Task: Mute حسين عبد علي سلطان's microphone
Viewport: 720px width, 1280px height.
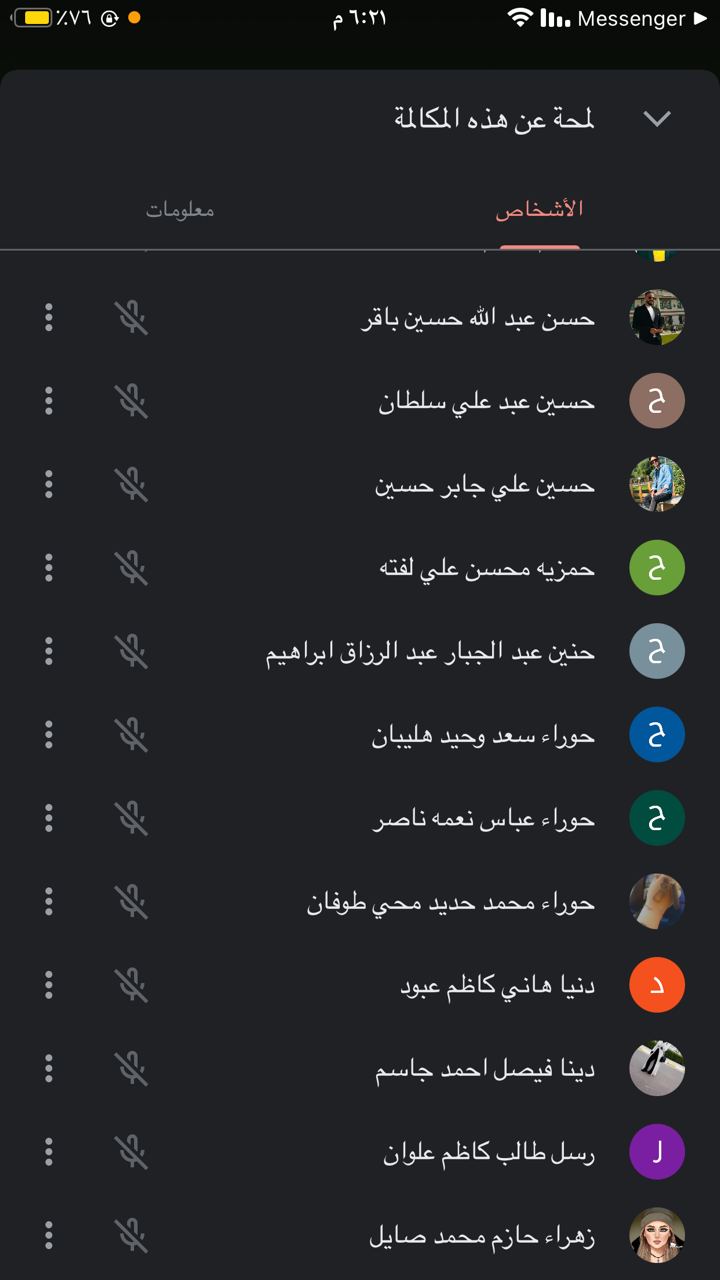Action: [x=131, y=402]
